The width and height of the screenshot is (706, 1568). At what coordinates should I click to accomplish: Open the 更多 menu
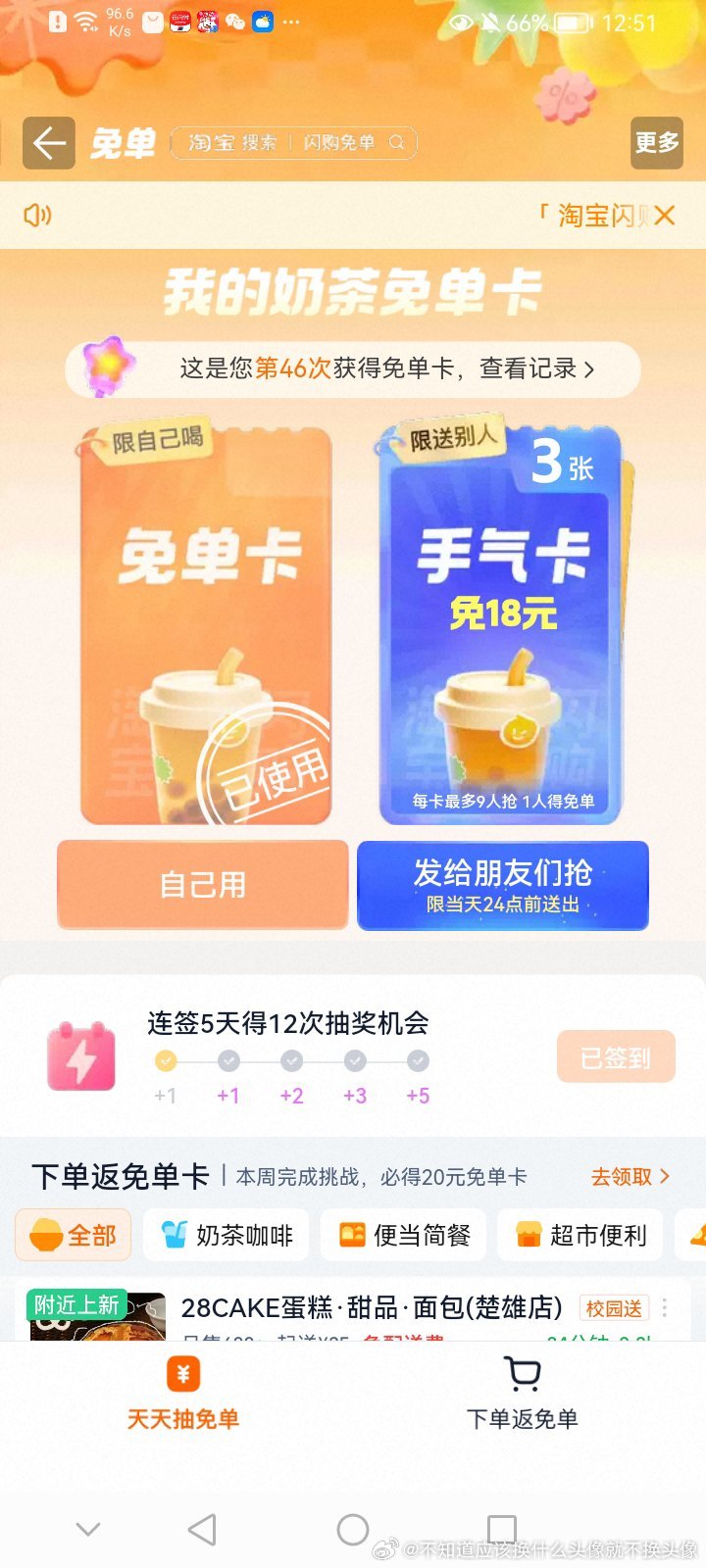click(x=657, y=143)
